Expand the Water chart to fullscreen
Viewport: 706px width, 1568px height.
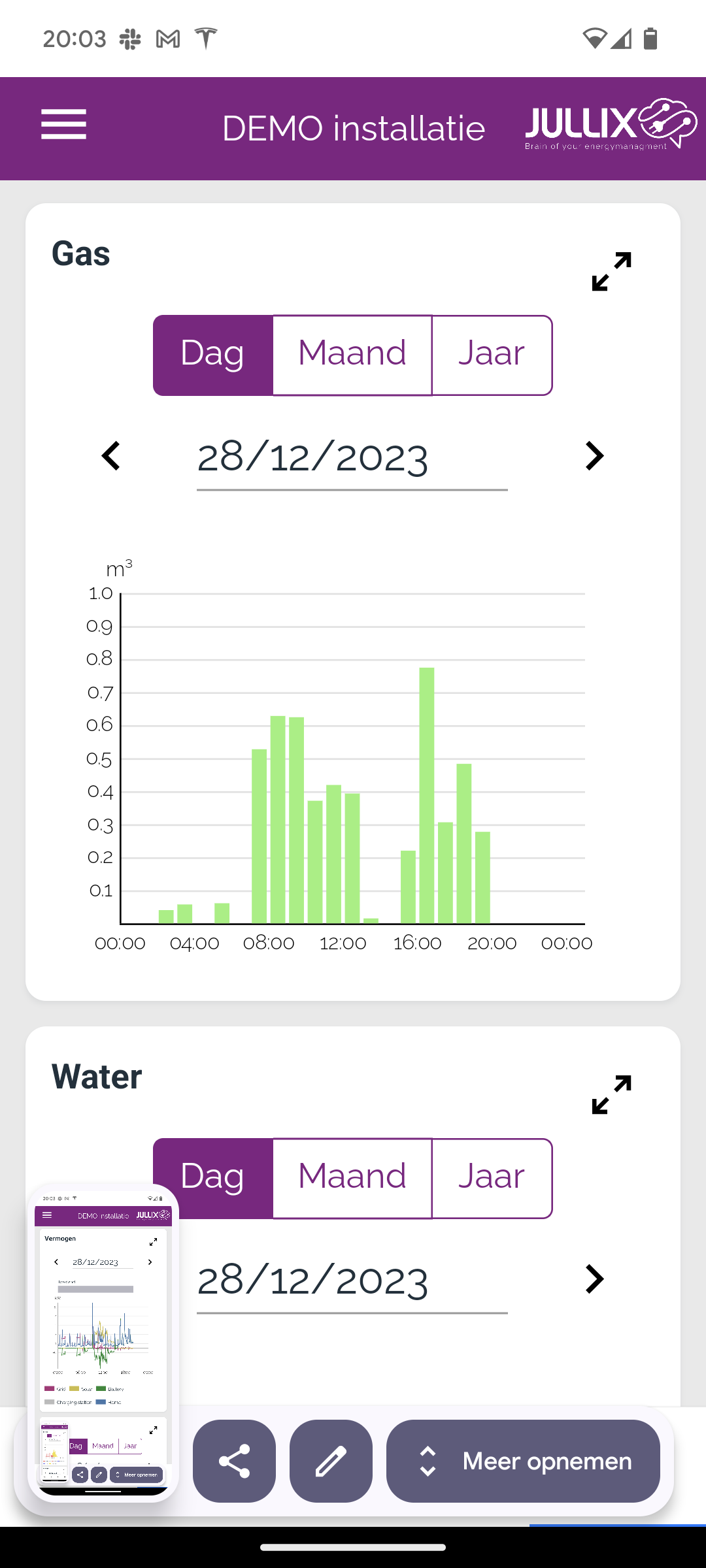tap(611, 1094)
